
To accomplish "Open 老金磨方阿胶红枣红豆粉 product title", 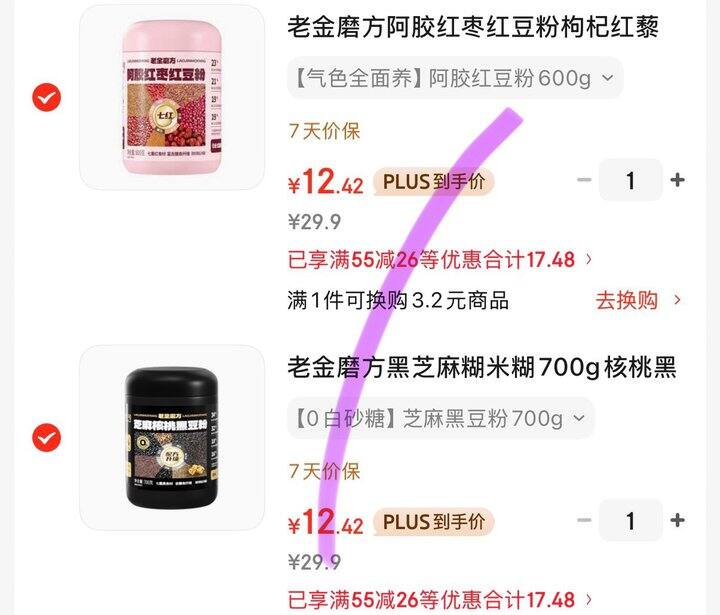I will point(473,28).
